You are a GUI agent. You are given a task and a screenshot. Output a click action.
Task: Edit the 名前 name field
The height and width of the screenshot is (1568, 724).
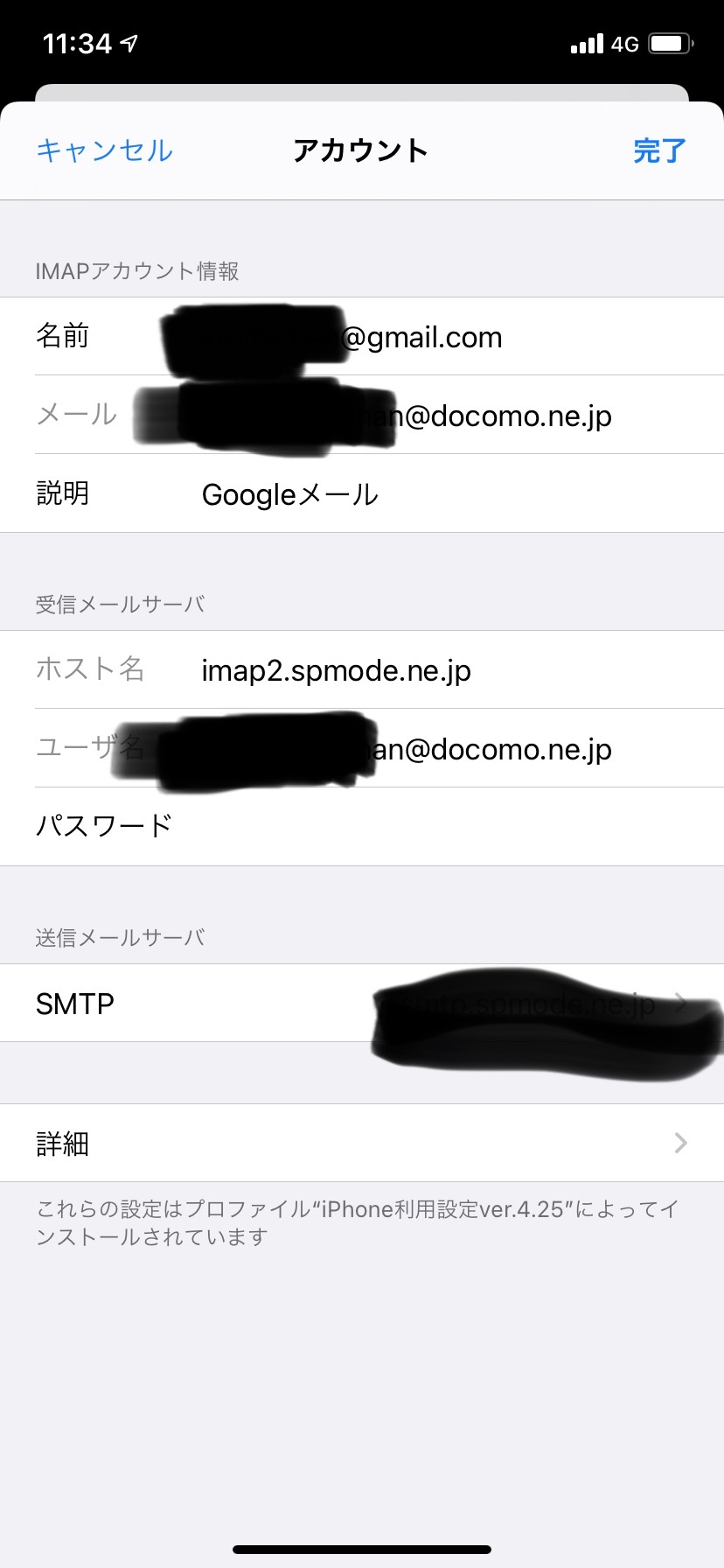(420, 337)
